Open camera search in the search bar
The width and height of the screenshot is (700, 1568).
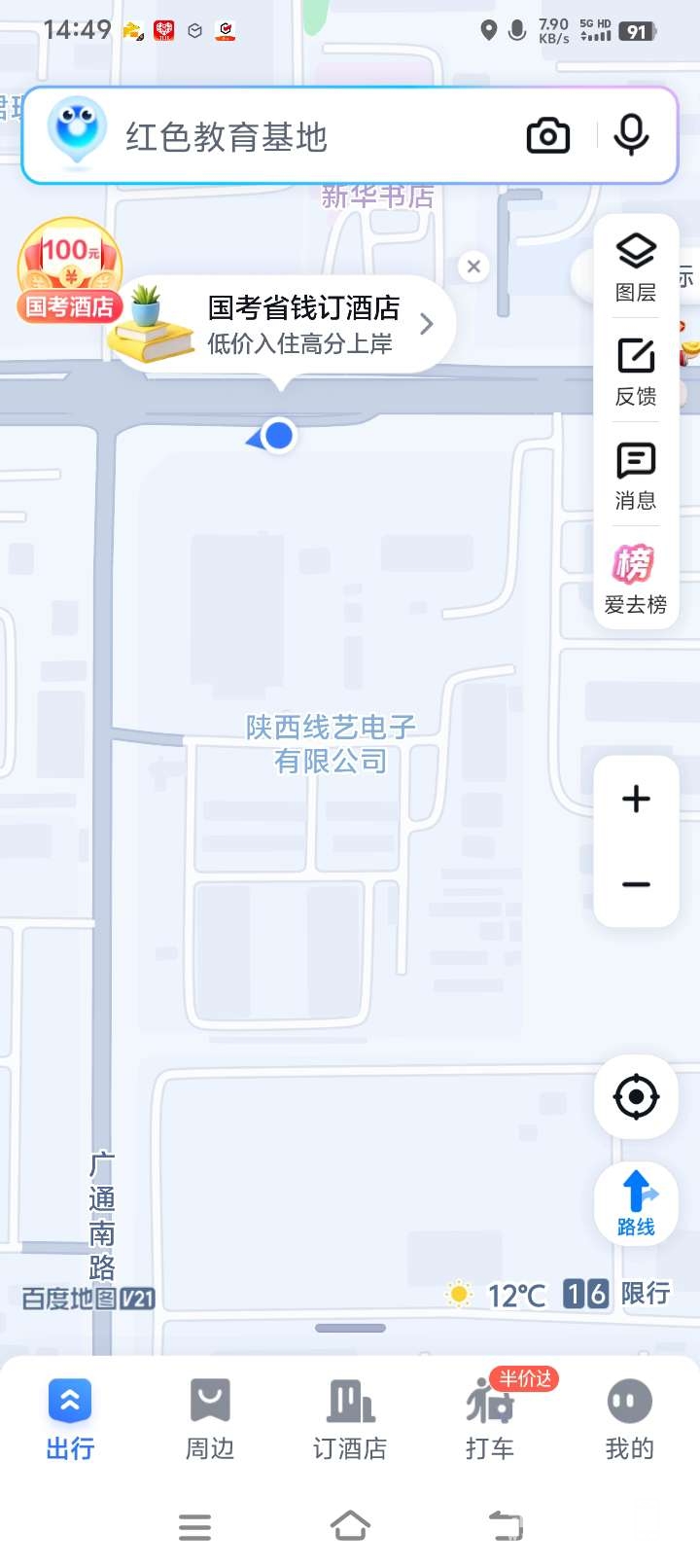coord(548,136)
